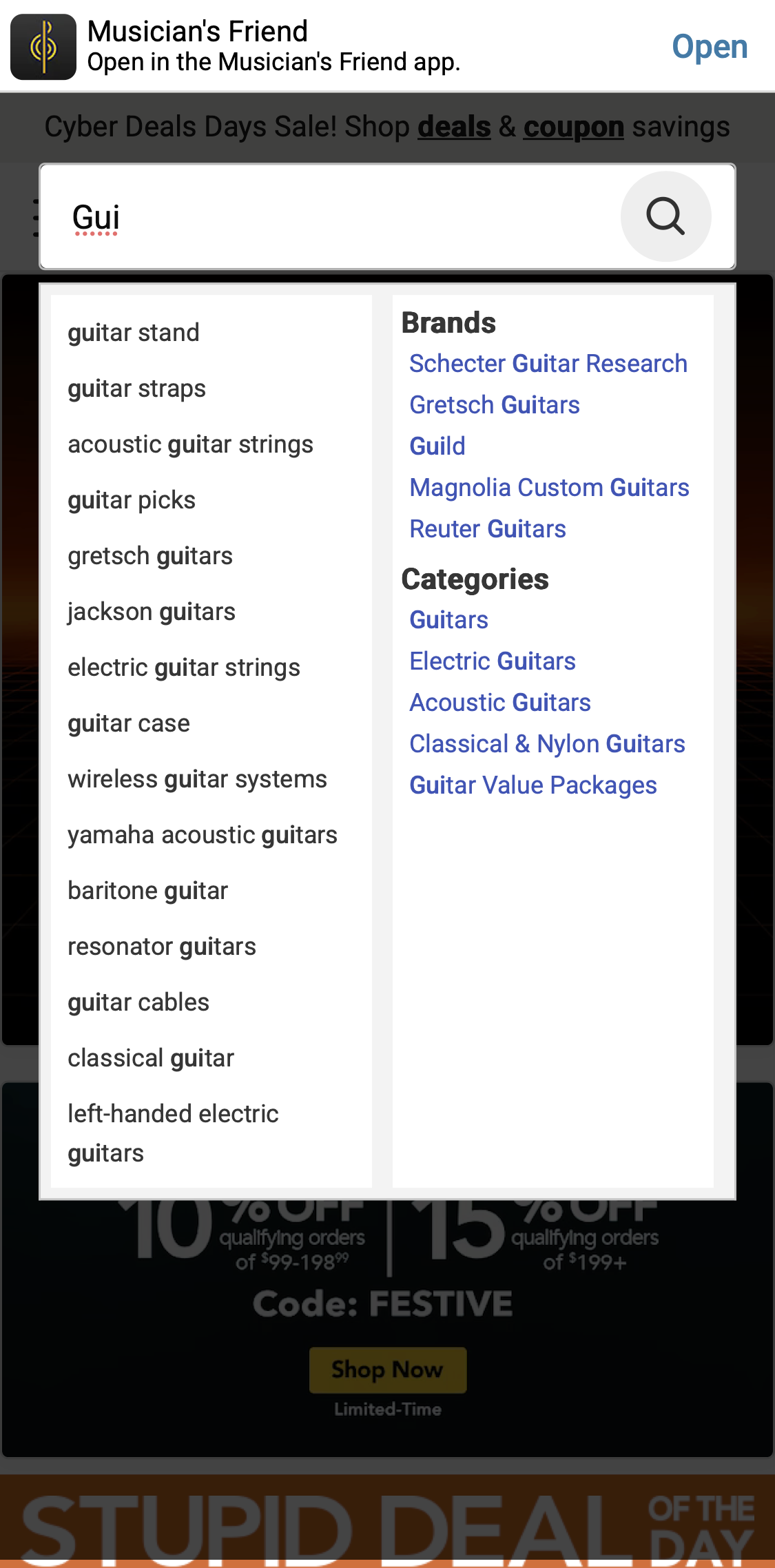This screenshot has height=1568, width=775.
Task: Select the left-handed electric guitars suggestion
Action: [x=173, y=1133]
